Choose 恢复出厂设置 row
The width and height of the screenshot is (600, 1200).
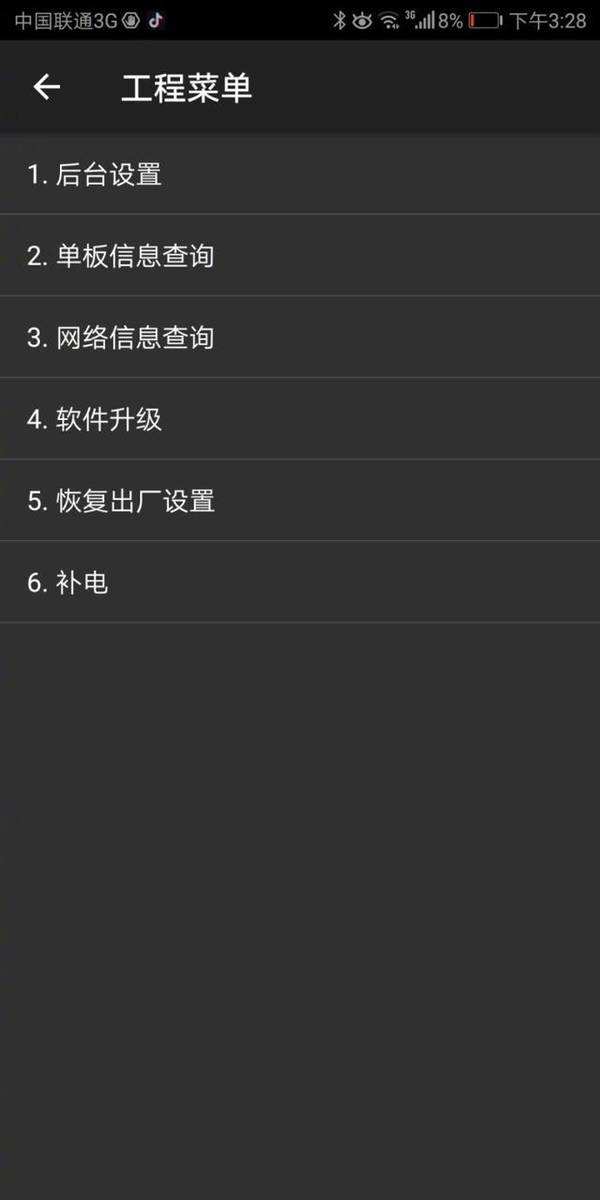click(x=300, y=500)
